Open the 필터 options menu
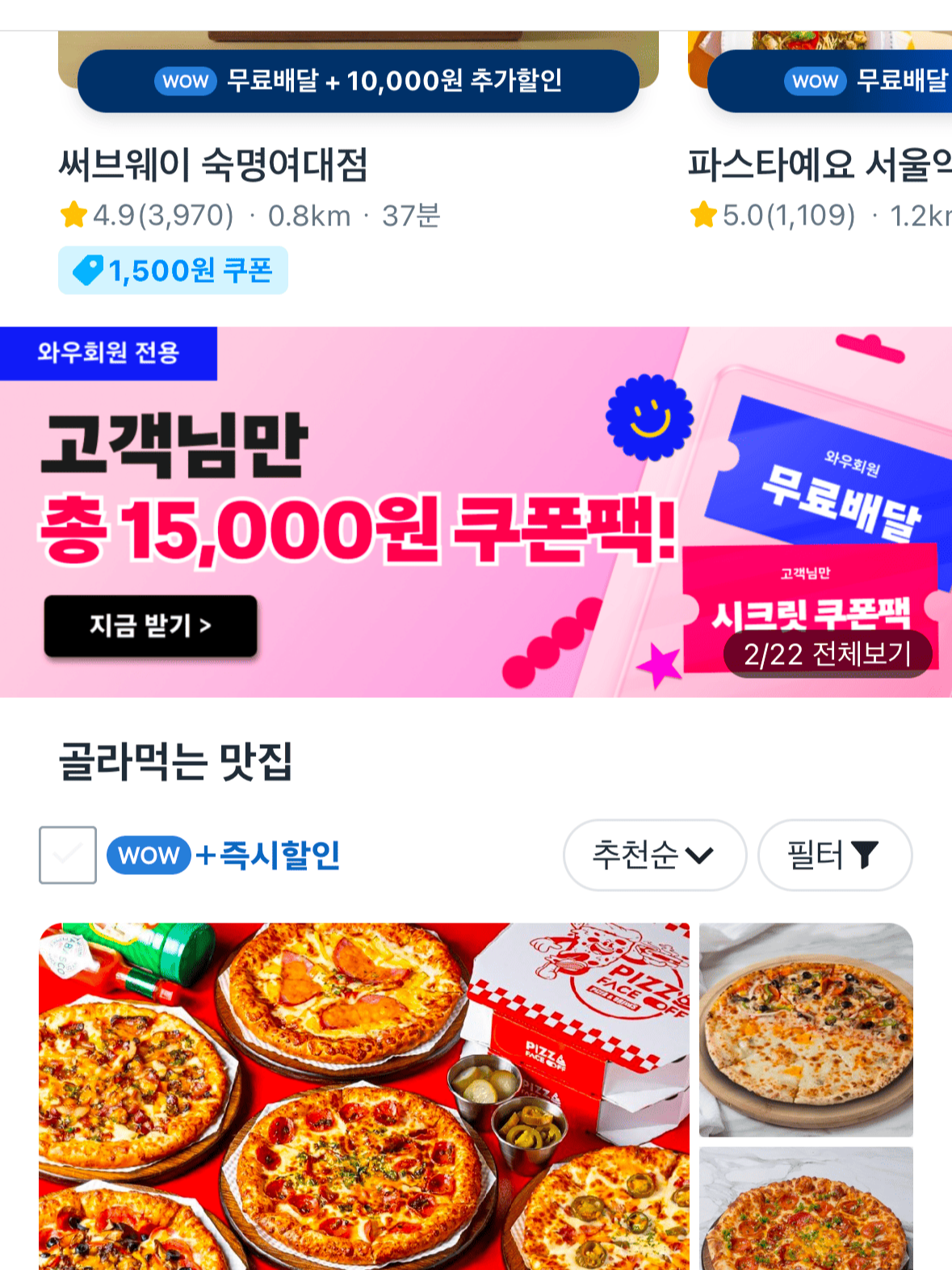Screen dimensions: 952x1270 tap(835, 856)
